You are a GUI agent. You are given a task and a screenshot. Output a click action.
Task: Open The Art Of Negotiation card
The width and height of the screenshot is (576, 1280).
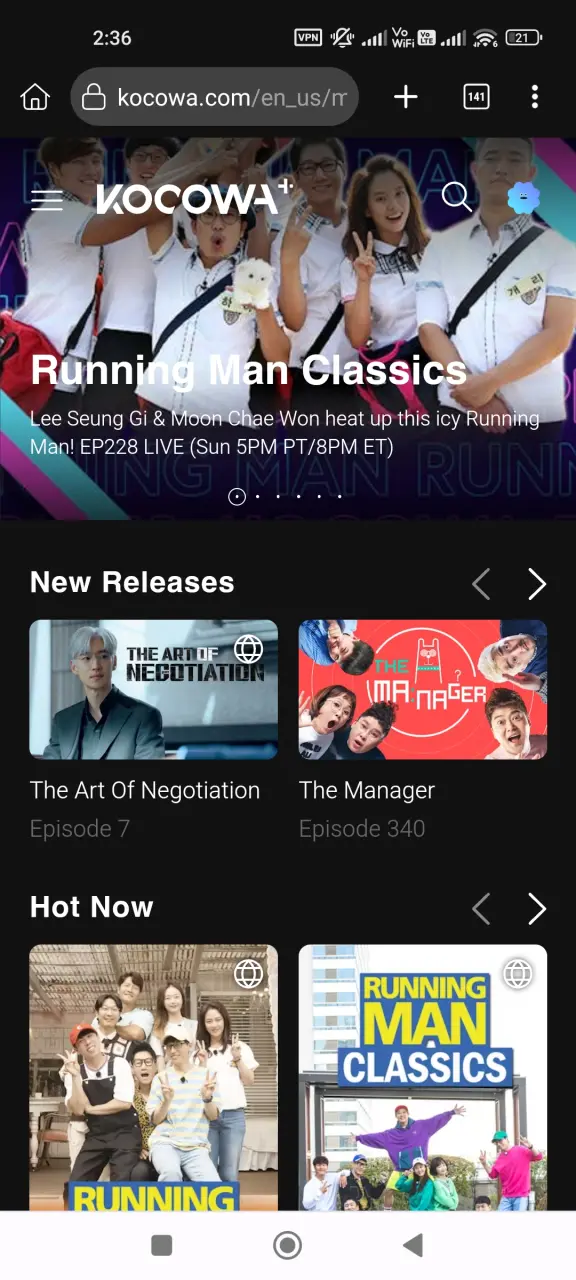154,730
